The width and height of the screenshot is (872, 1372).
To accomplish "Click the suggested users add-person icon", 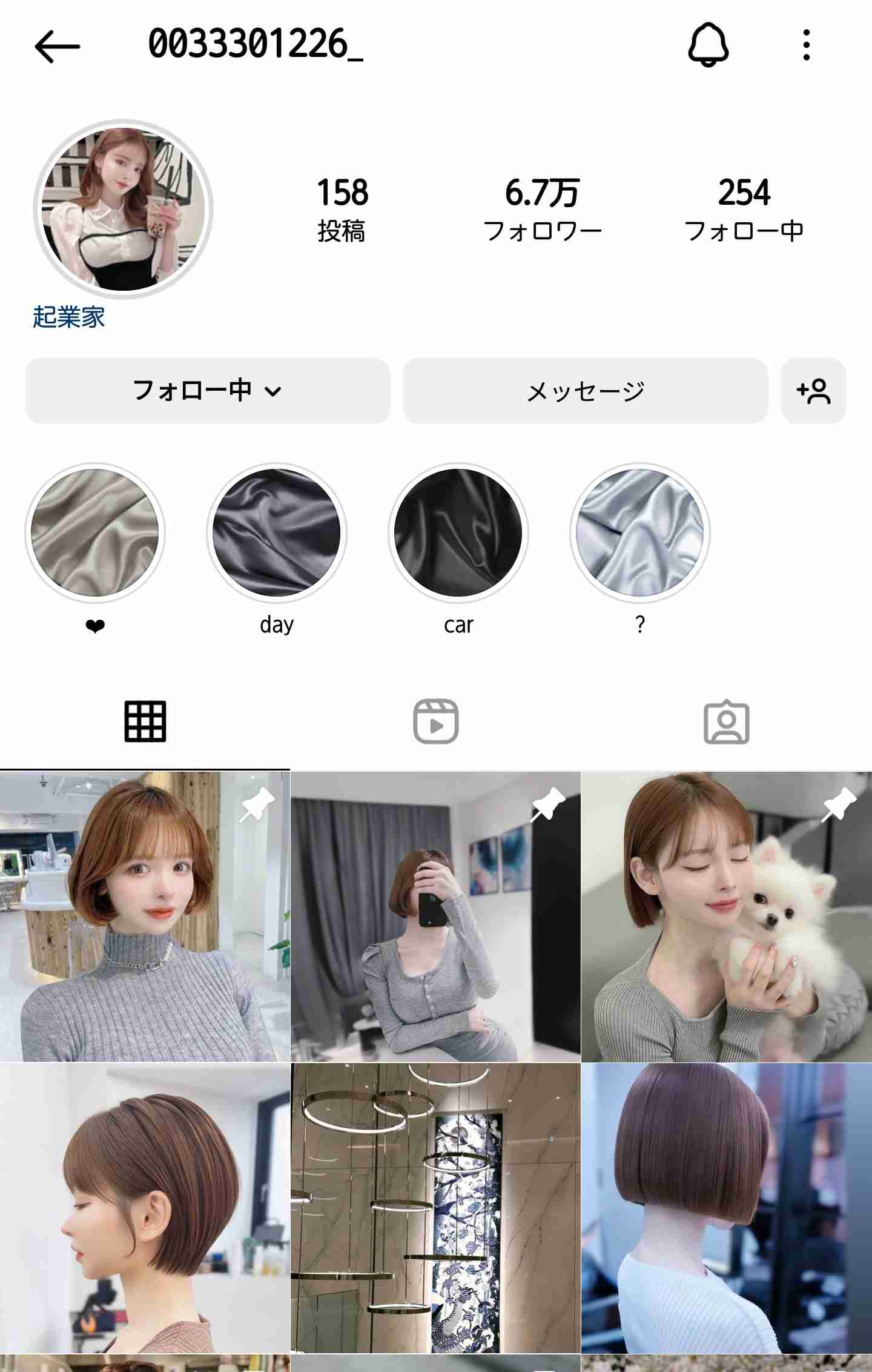I will [x=813, y=391].
